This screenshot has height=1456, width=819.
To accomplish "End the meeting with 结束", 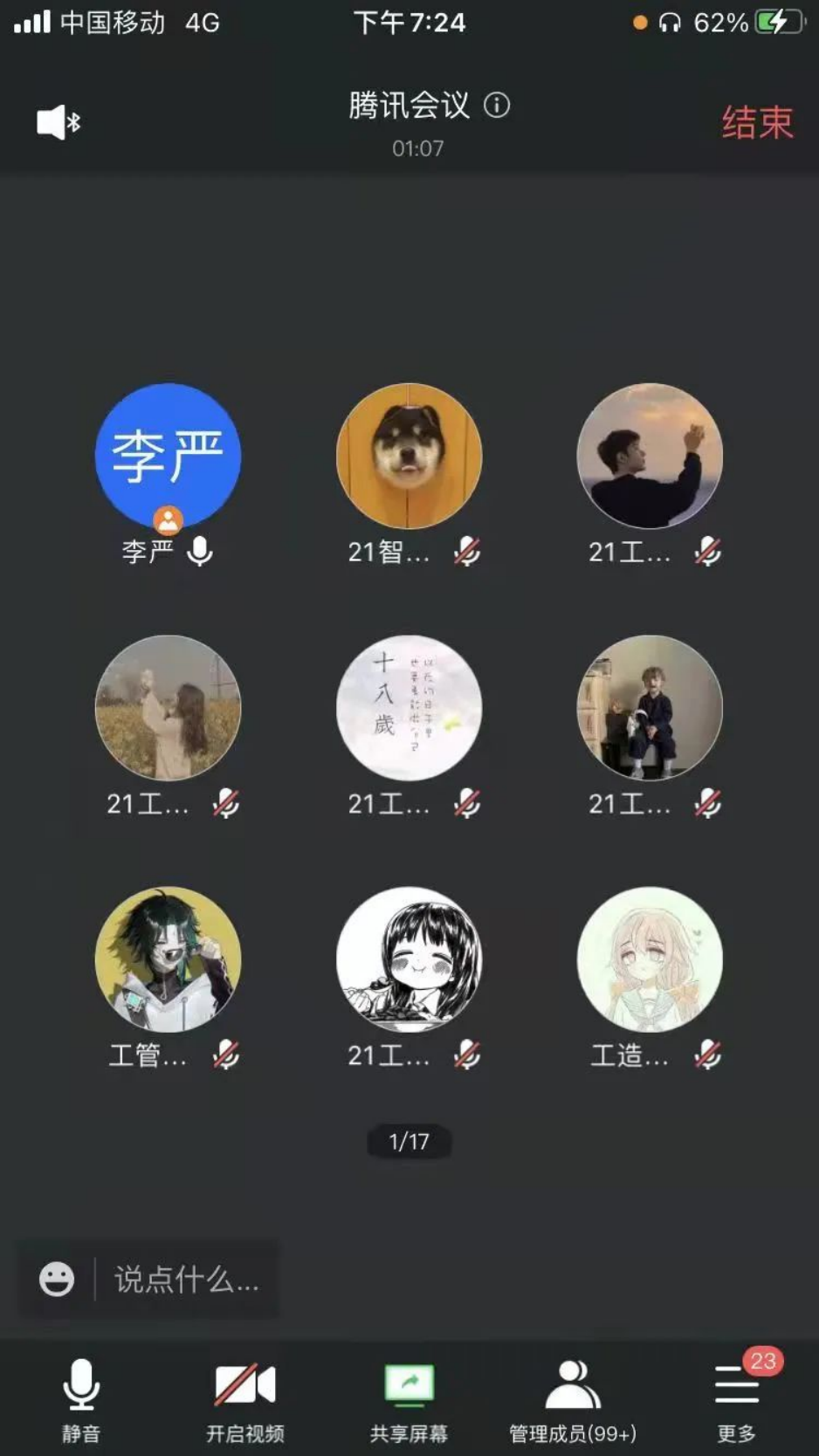I will tap(757, 122).
